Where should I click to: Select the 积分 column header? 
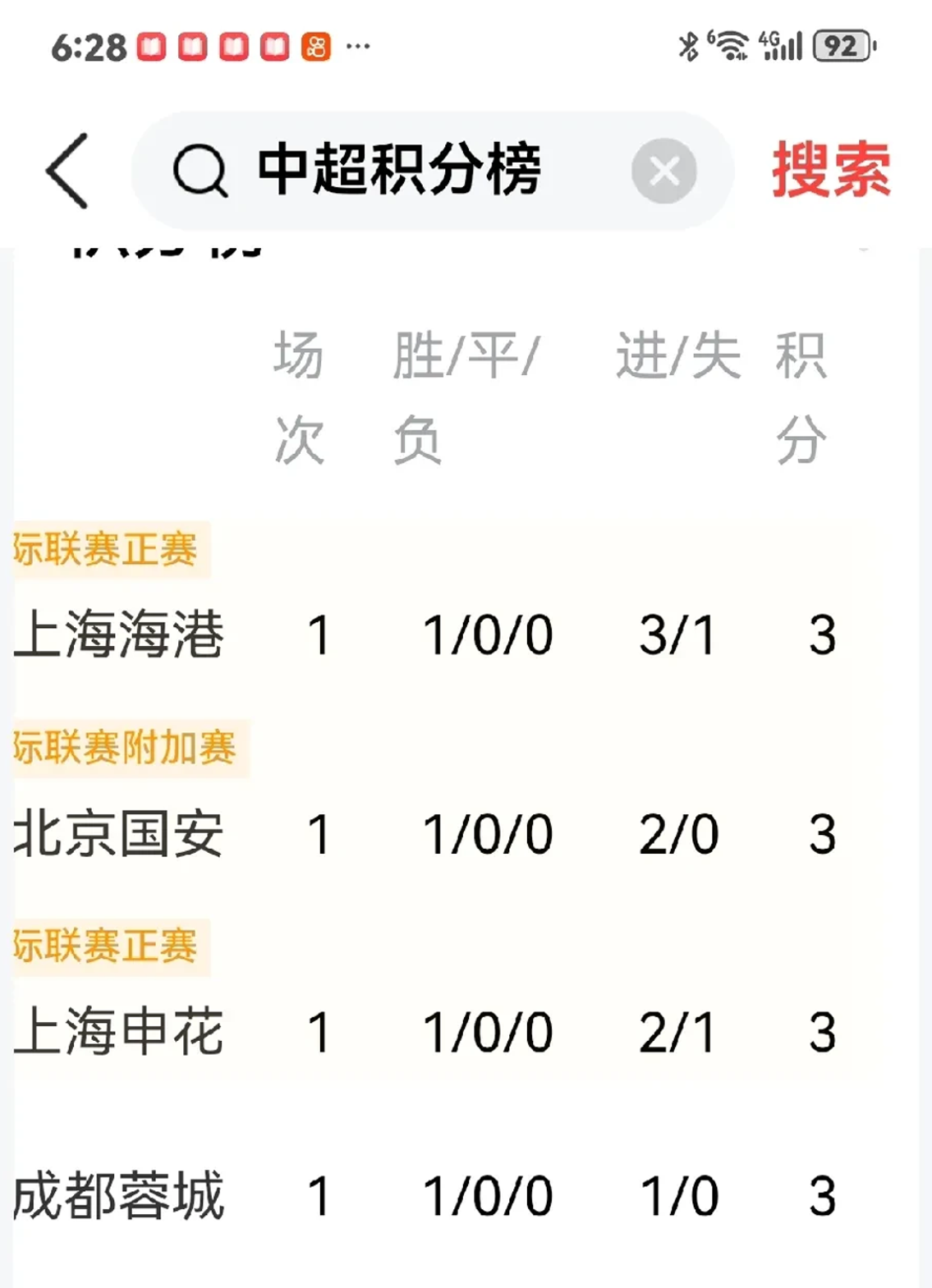coord(801,396)
